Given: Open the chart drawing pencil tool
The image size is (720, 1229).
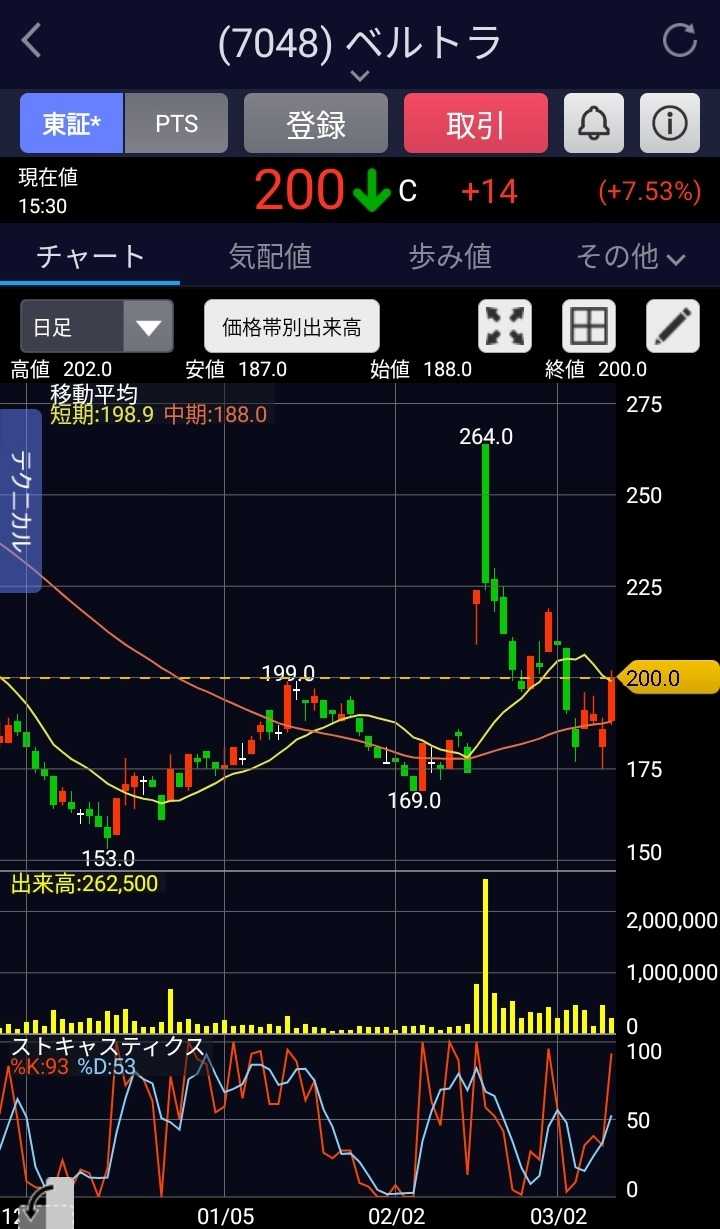Looking at the screenshot, I should click(672, 327).
